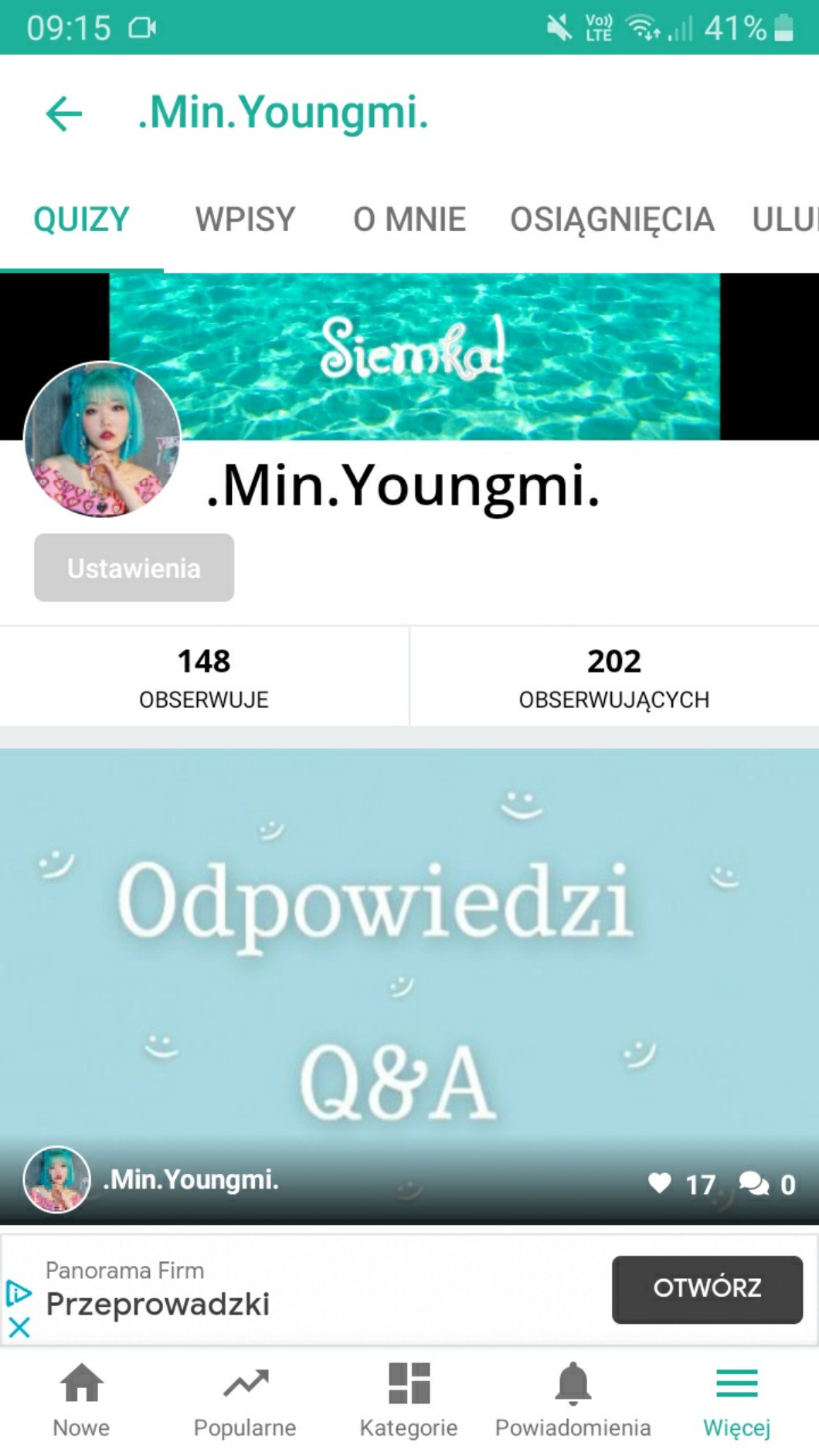Tap the round profile avatar photo

(x=103, y=439)
